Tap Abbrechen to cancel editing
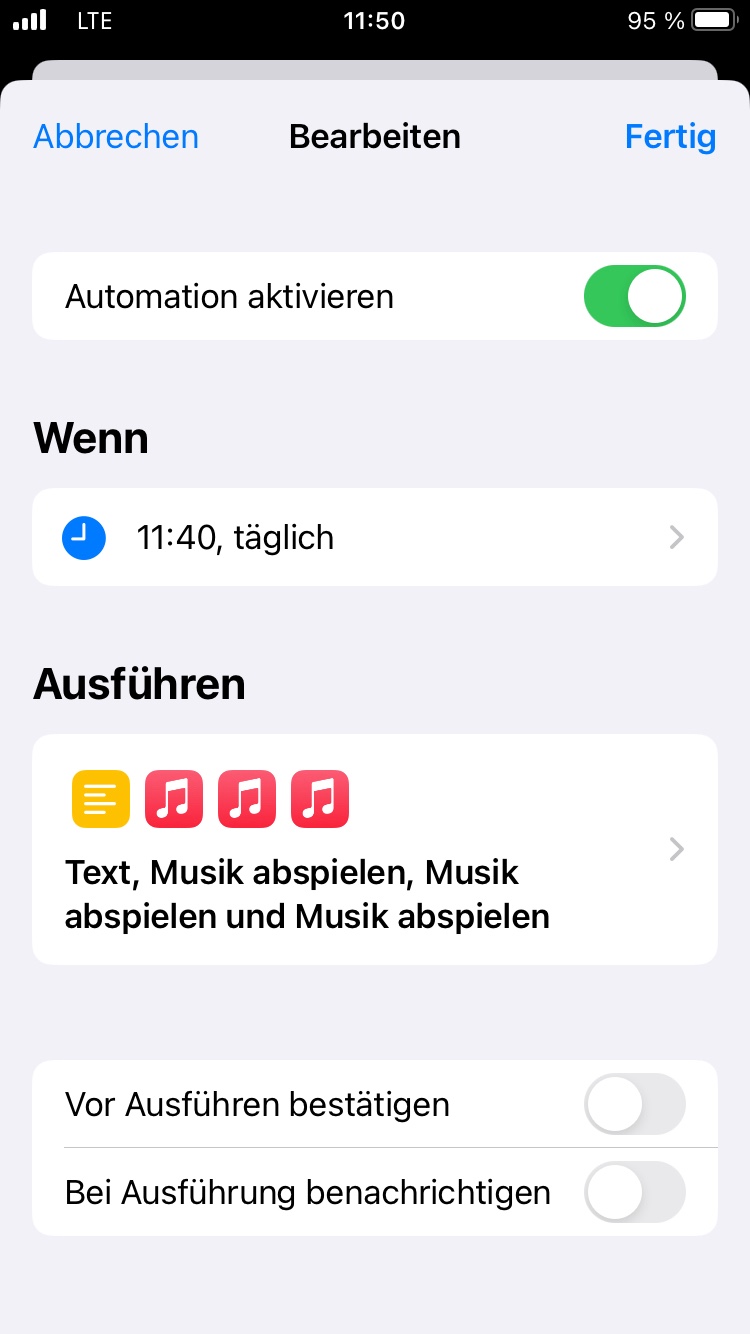The image size is (750, 1334). click(x=116, y=136)
